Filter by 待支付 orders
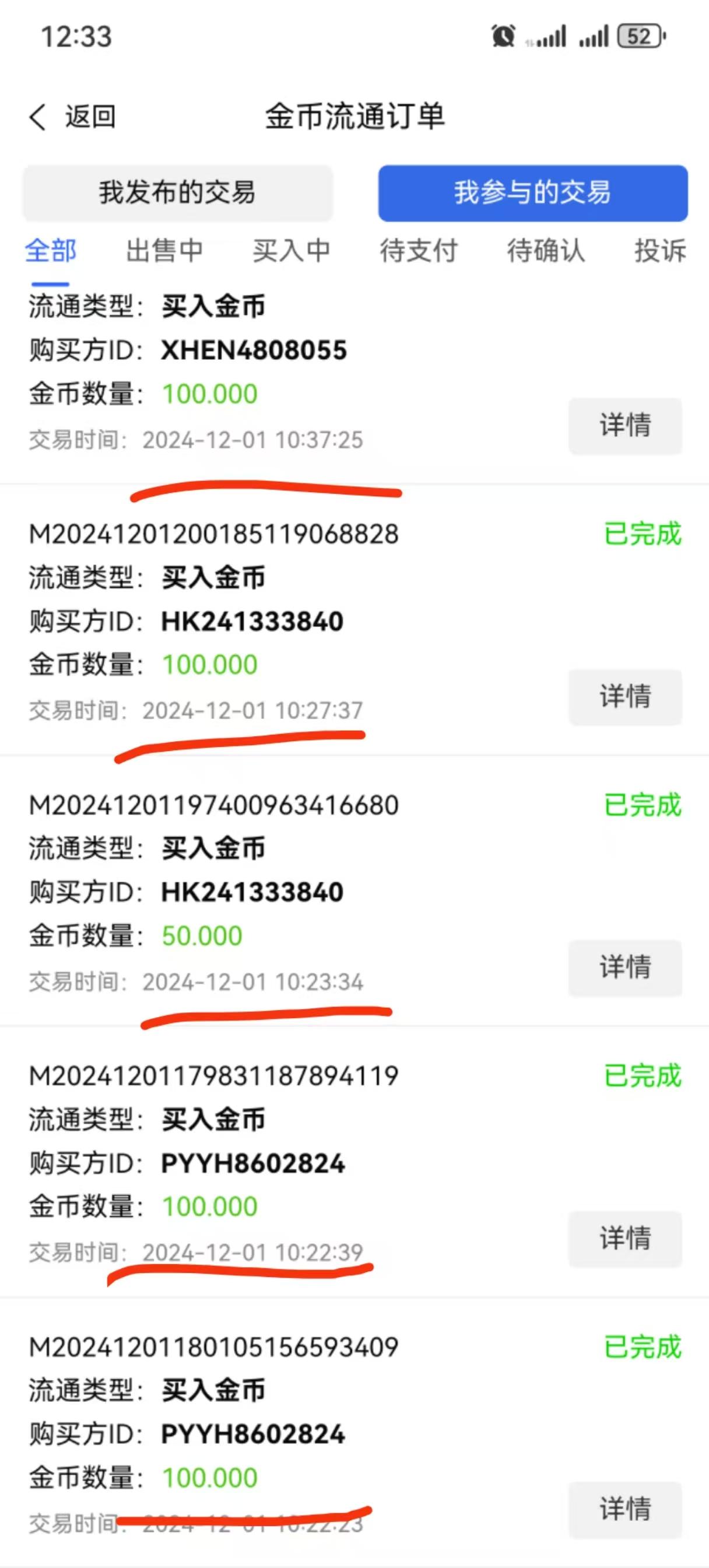 [419, 251]
